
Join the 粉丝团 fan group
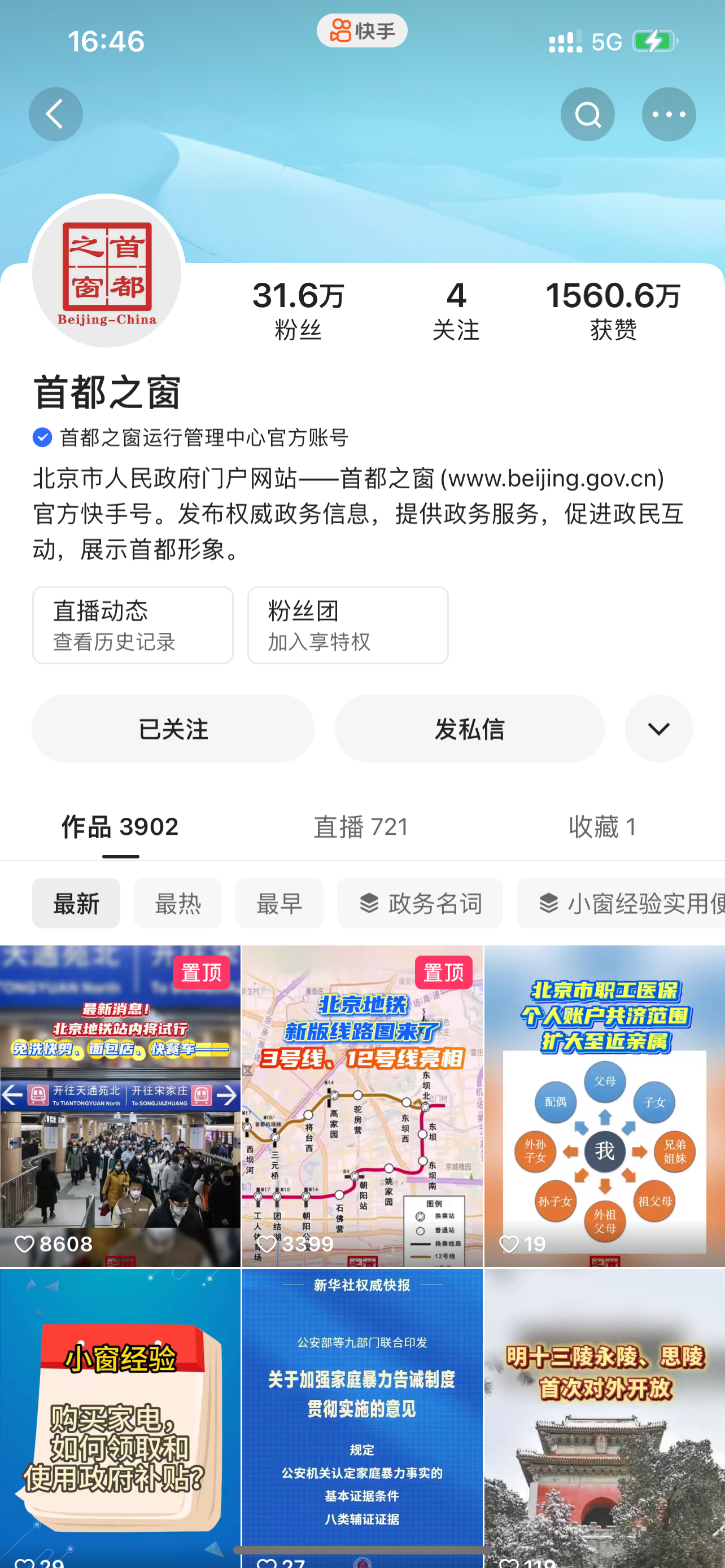[348, 624]
